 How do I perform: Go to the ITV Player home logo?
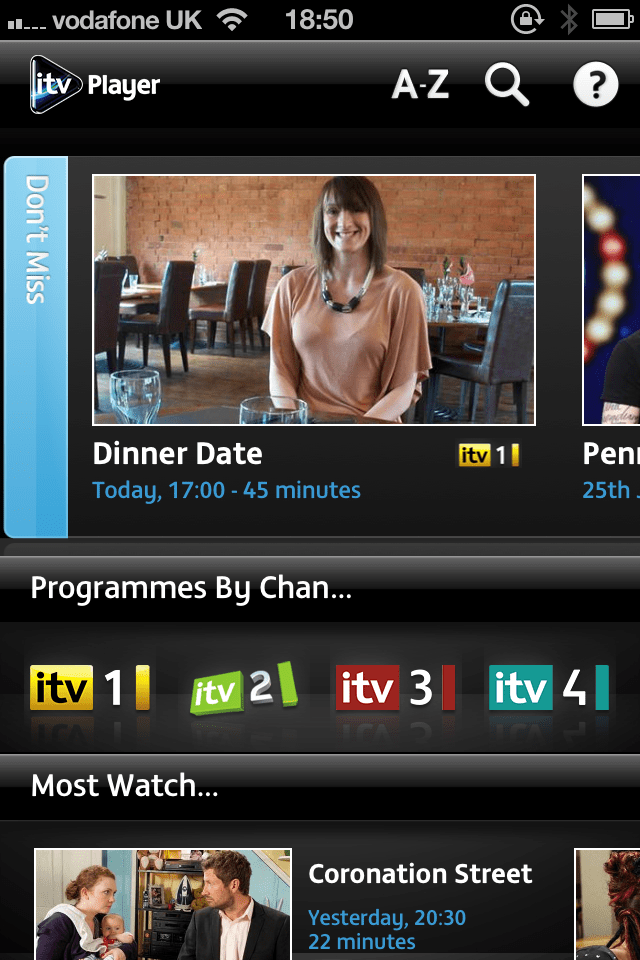tap(95, 86)
